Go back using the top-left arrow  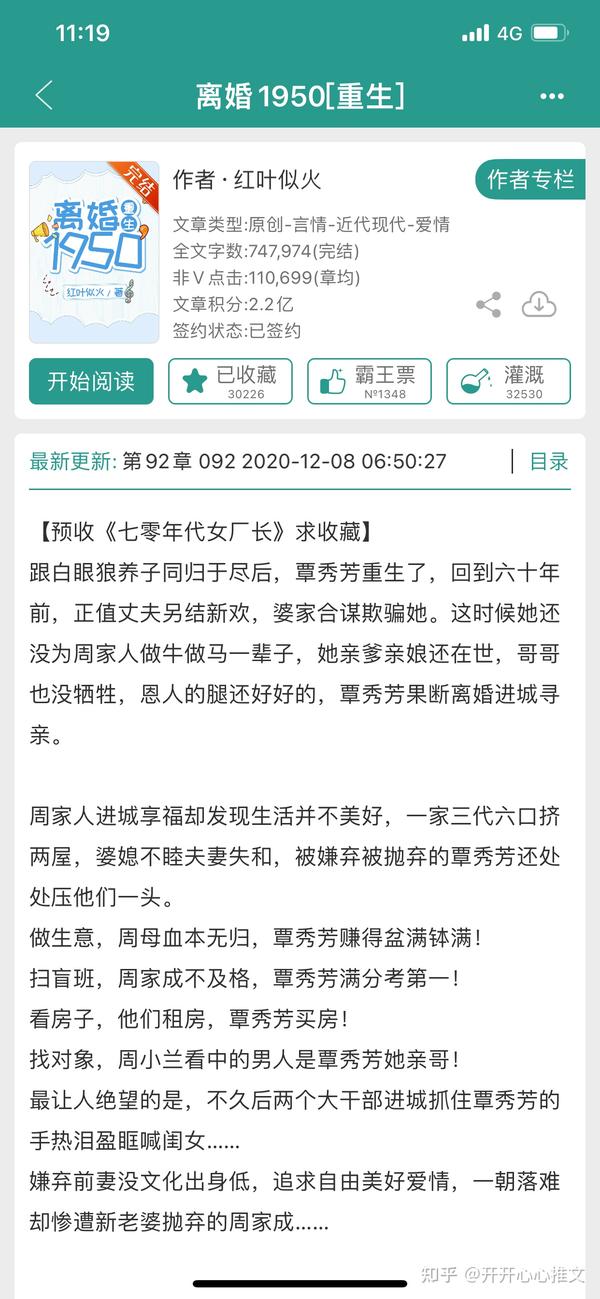(x=44, y=96)
